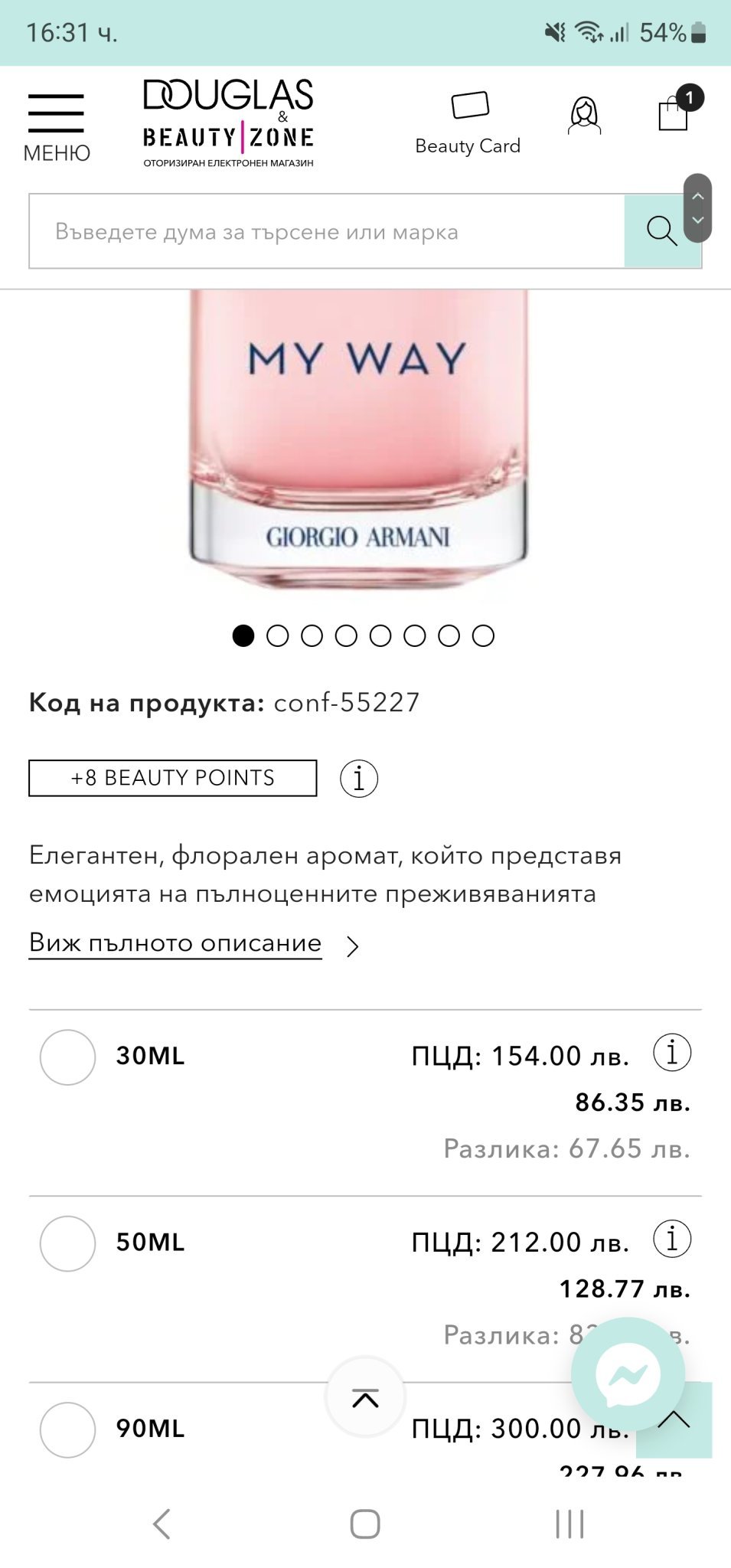
Task: Open the МЕНЮ hamburger menu
Action: point(56,127)
